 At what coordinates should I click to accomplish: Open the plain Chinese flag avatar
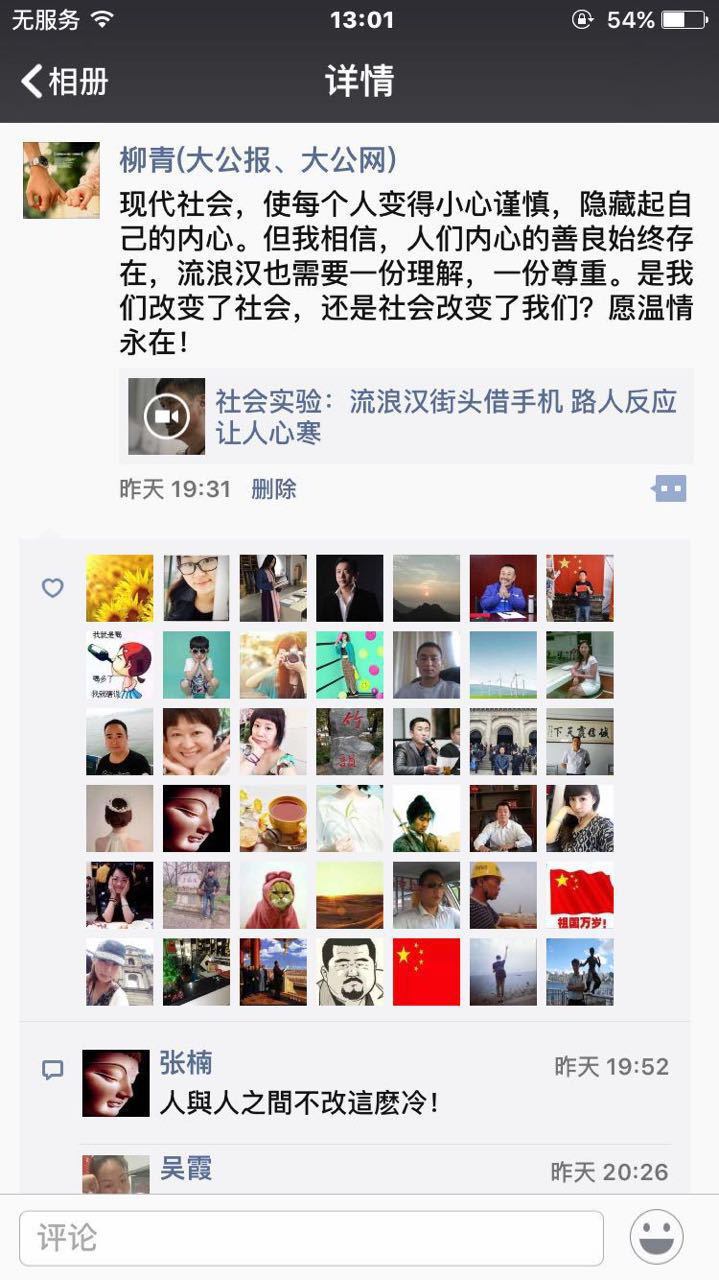[426, 971]
